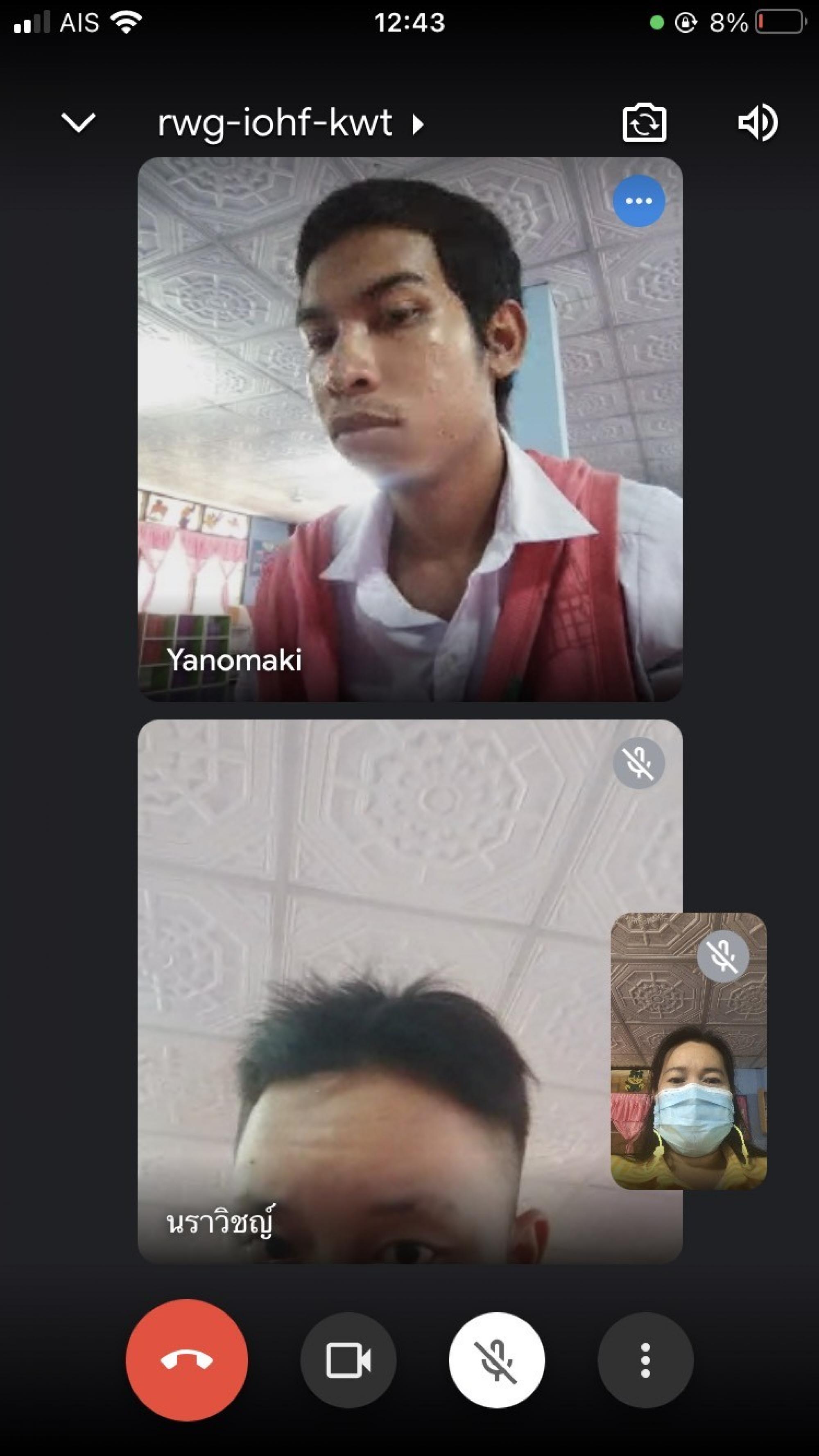Hang up the call
The height and width of the screenshot is (1456, 819).
pos(187,1360)
